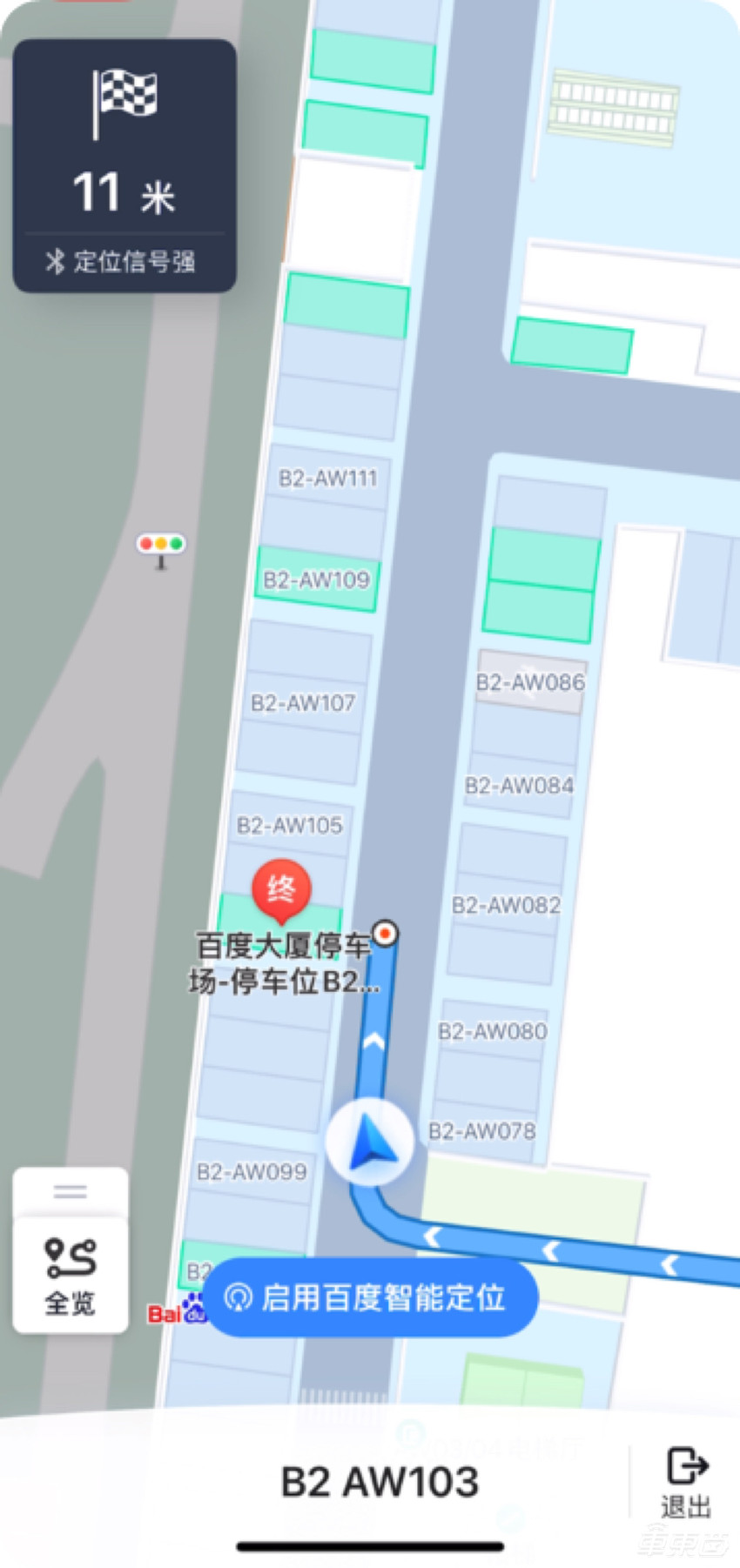740x1568 pixels.
Task: Tap the B2 AW103 label at bottom
Action: point(380,1480)
